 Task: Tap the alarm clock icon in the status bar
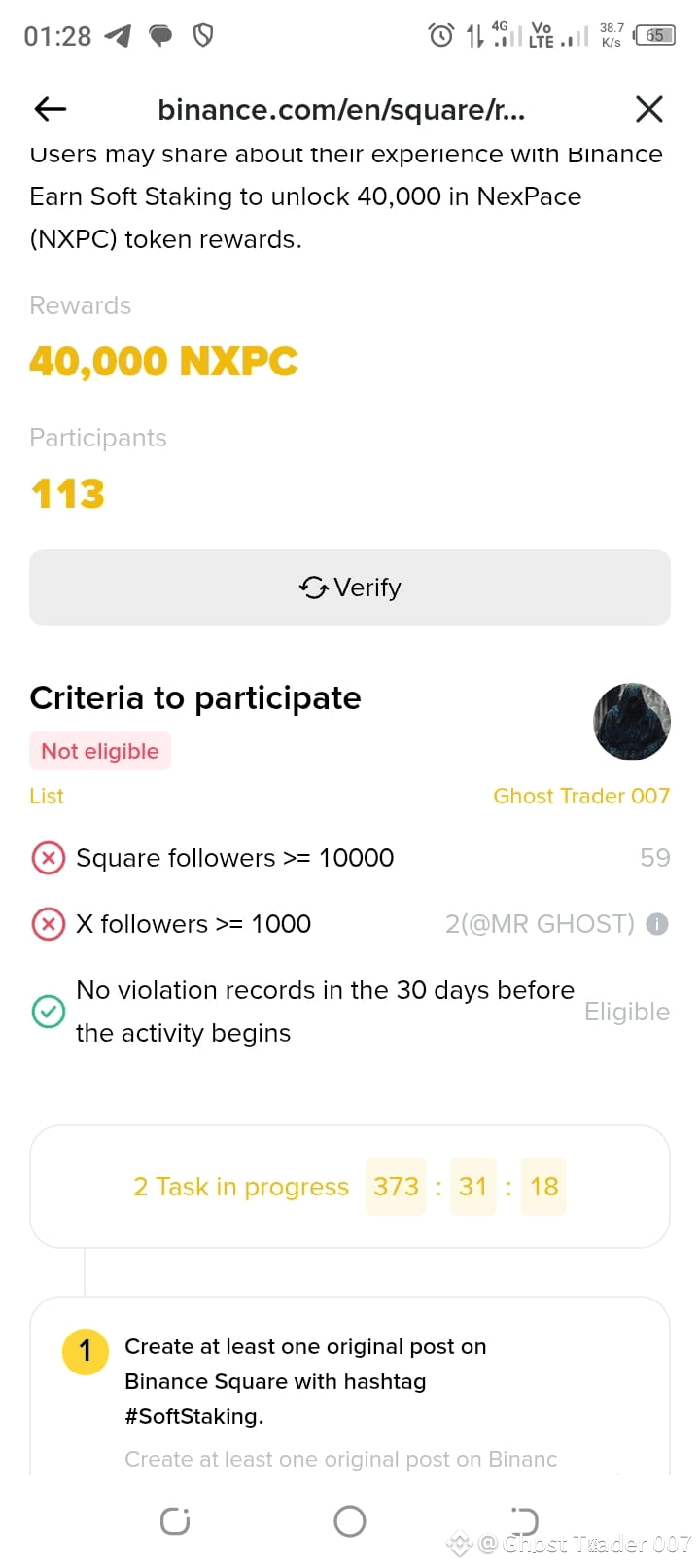(440, 34)
